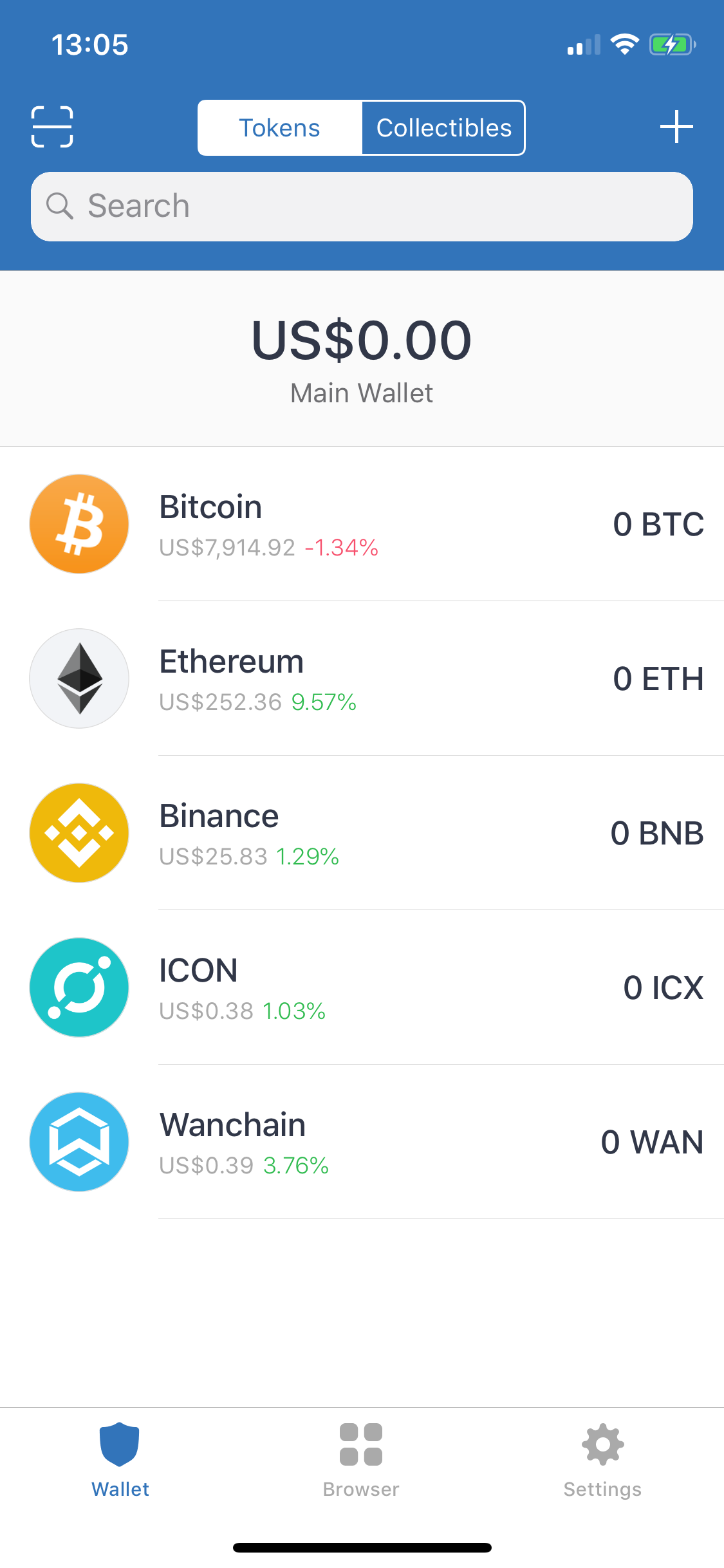Open the QR code scanner
This screenshot has width=724, height=1568.
[x=52, y=127]
